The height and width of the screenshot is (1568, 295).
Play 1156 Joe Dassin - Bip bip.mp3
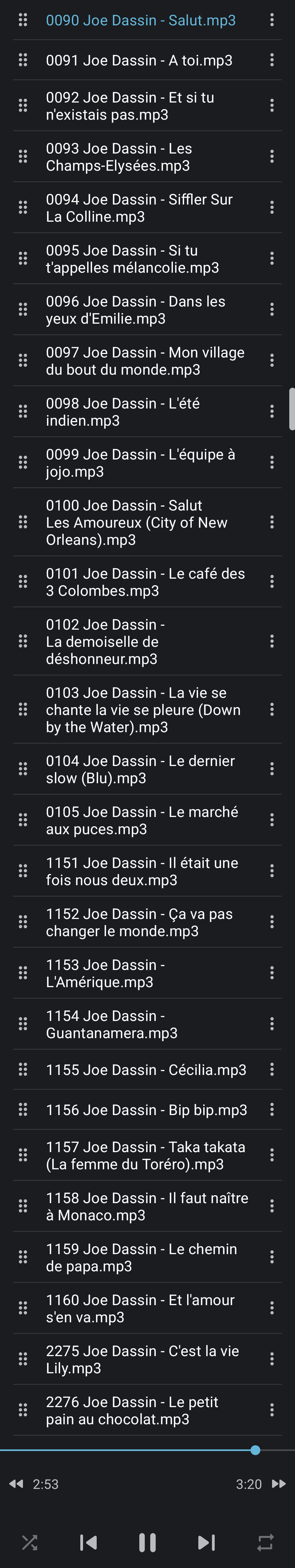[x=147, y=1110]
